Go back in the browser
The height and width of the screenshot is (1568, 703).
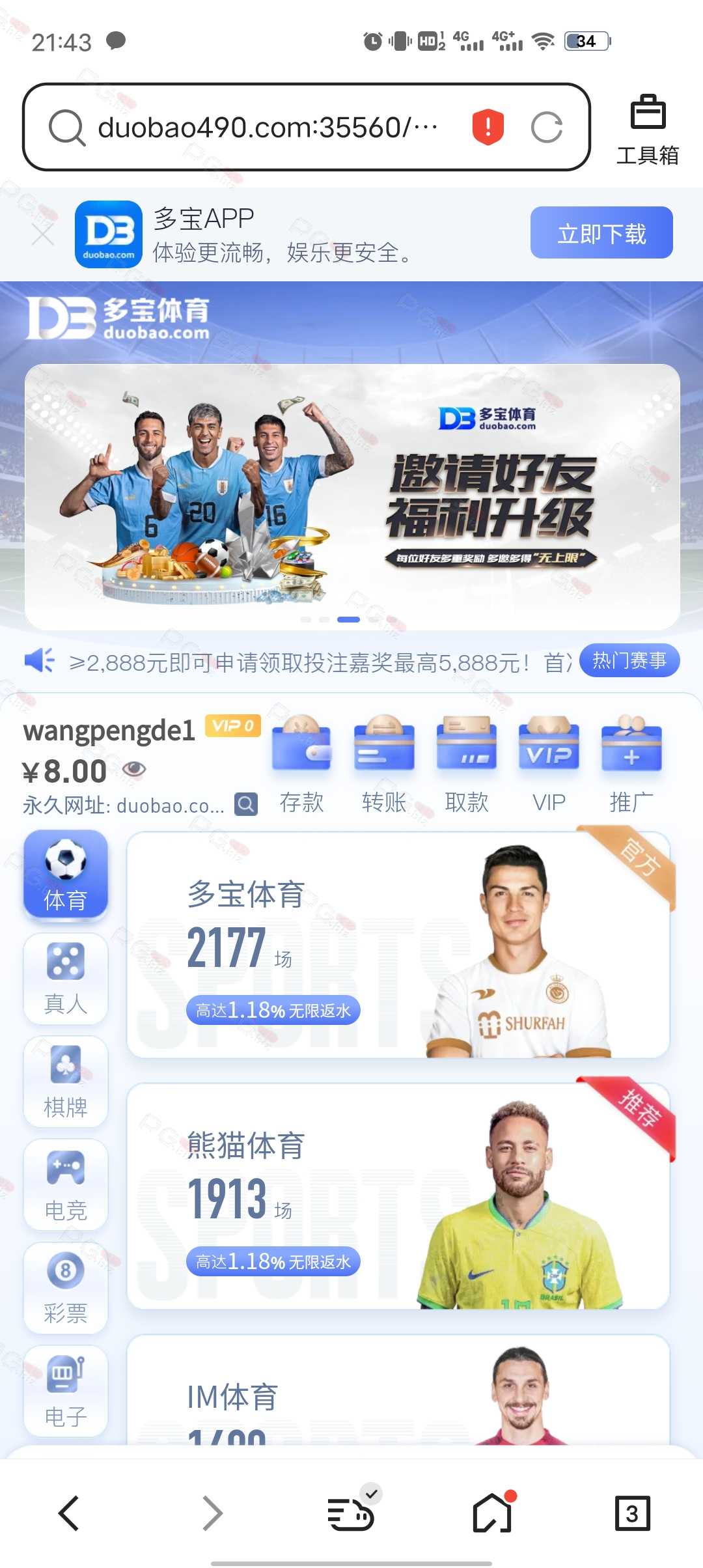point(69,1513)
